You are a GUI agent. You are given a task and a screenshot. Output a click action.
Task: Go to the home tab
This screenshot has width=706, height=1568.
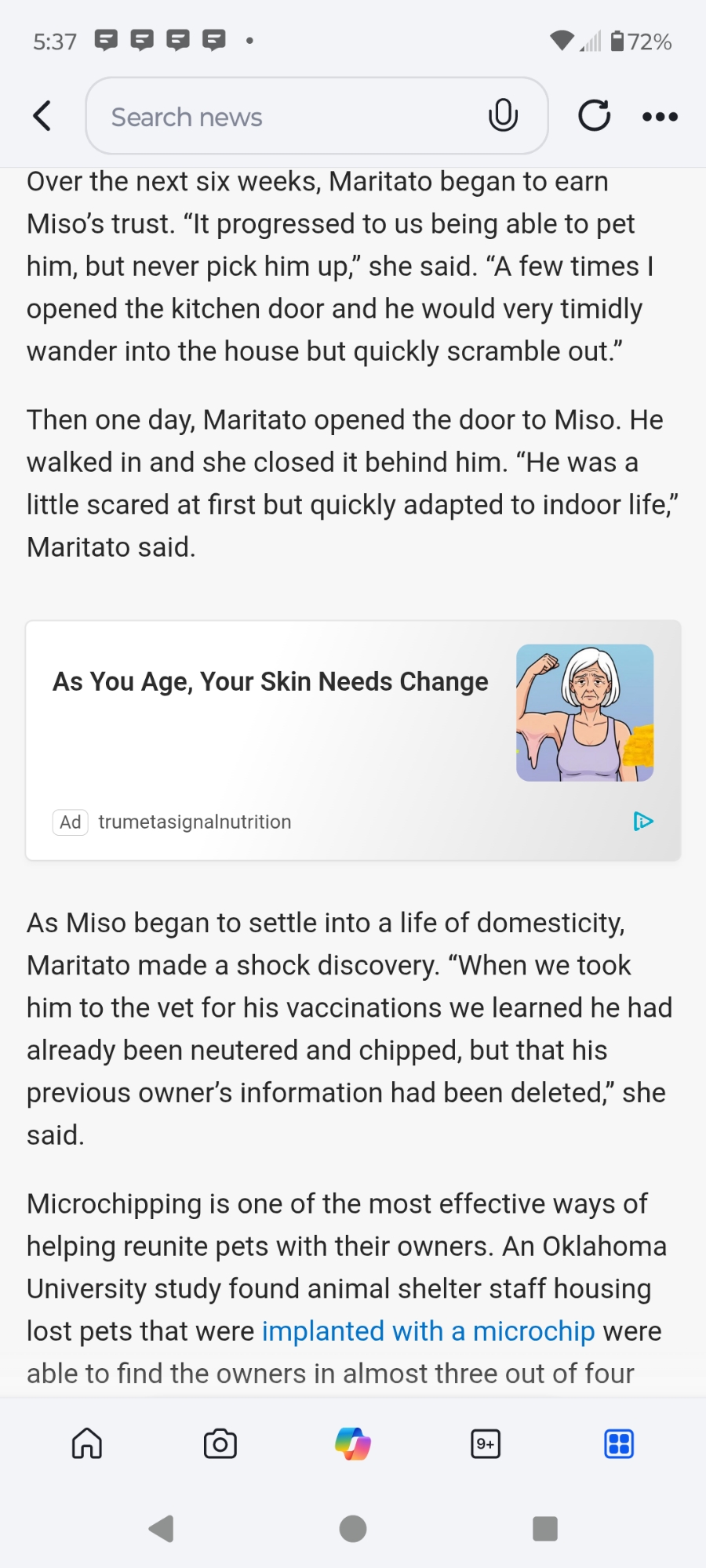coord(87,1443)
